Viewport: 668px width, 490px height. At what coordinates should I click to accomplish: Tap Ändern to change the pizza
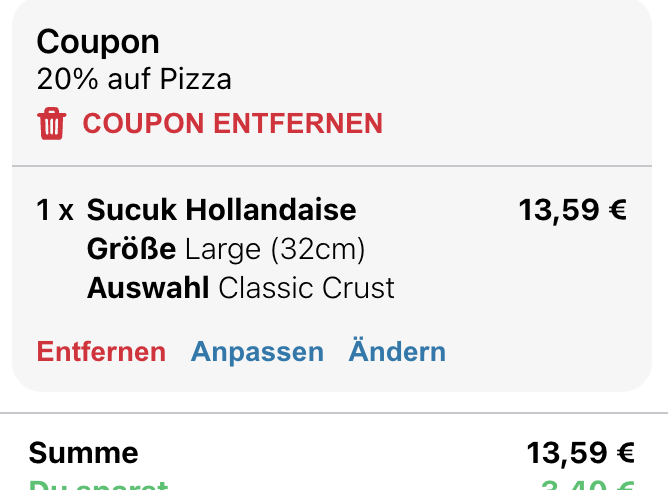[397, 352]
